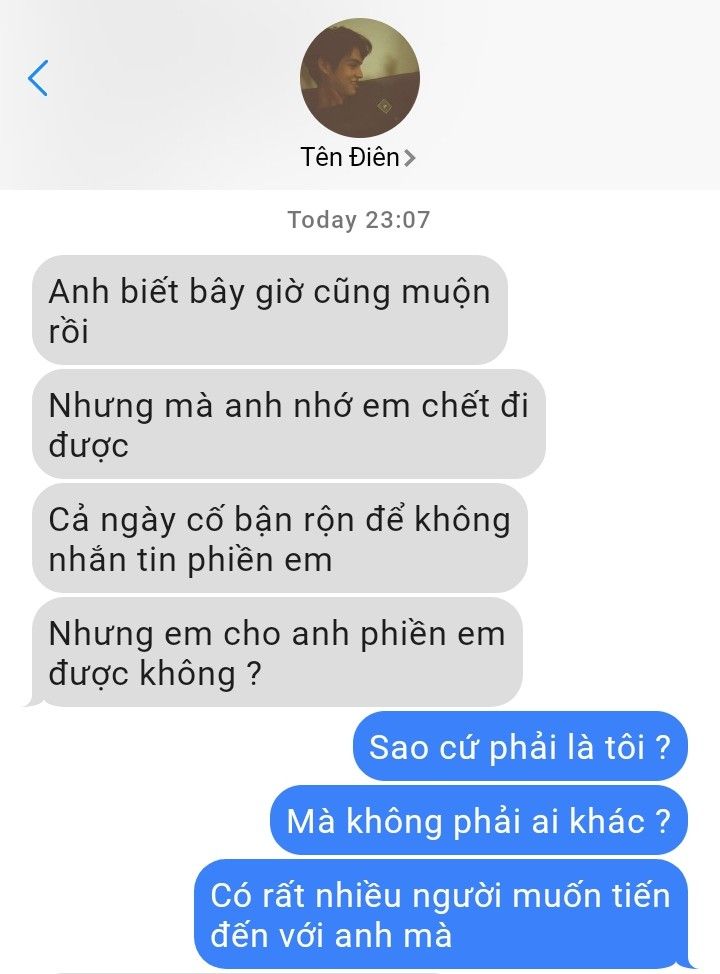Go back using the blue arrow
720x974 pixels.
coord(38,78)
